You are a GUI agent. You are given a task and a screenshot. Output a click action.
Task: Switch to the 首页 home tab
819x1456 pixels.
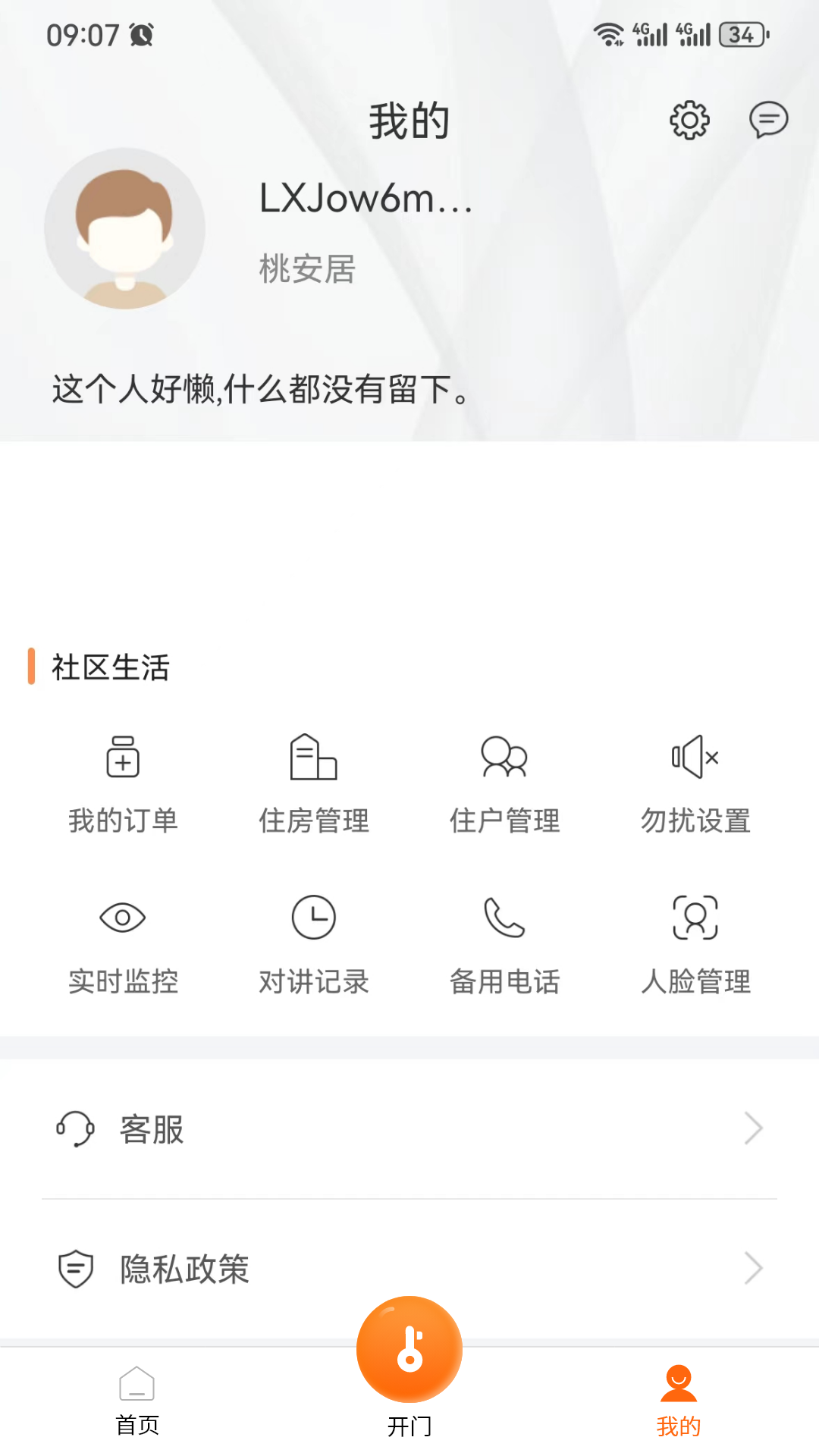point(136,1403)
